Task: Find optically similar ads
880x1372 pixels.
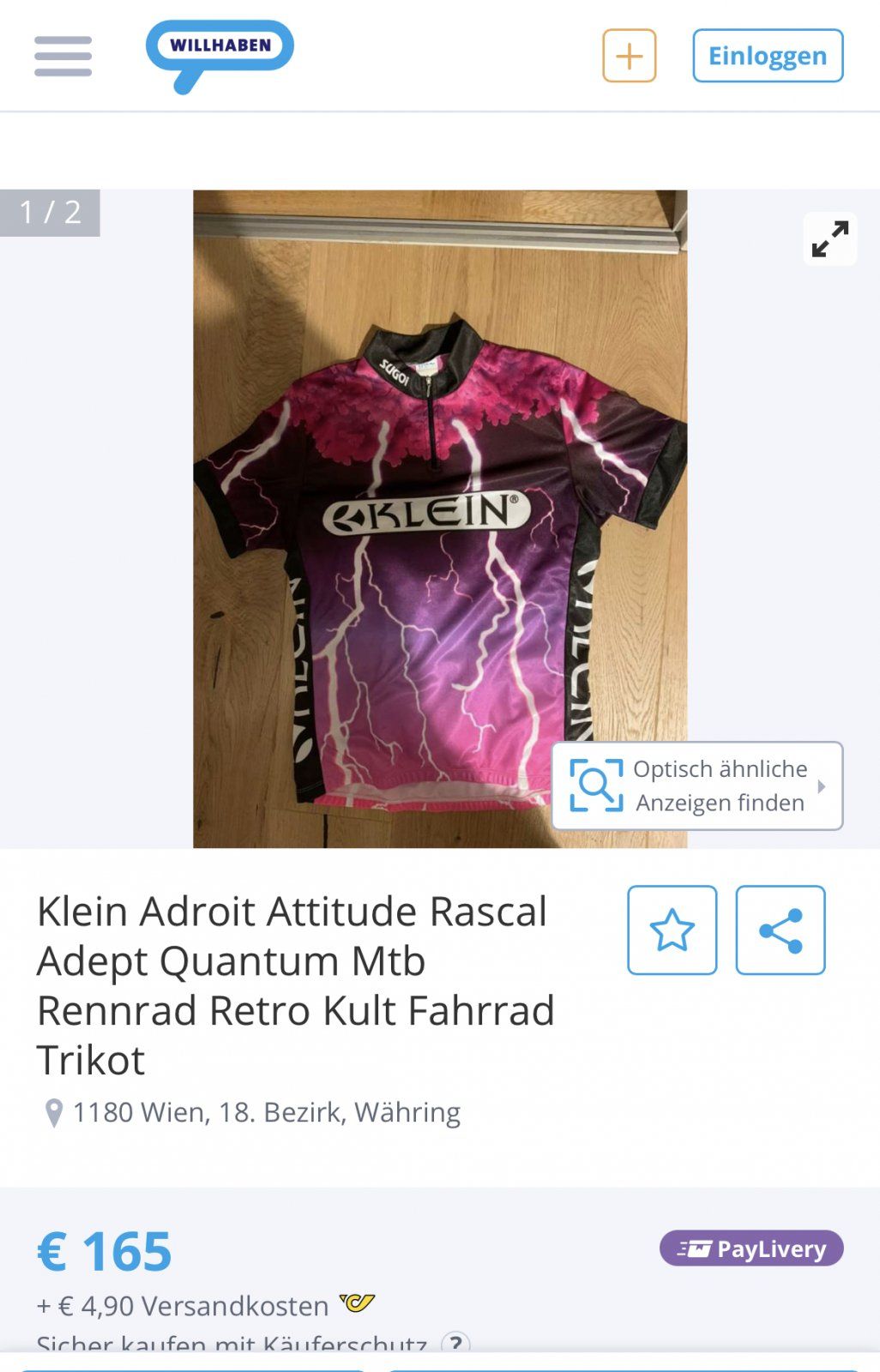Action: tap(696, 785)
